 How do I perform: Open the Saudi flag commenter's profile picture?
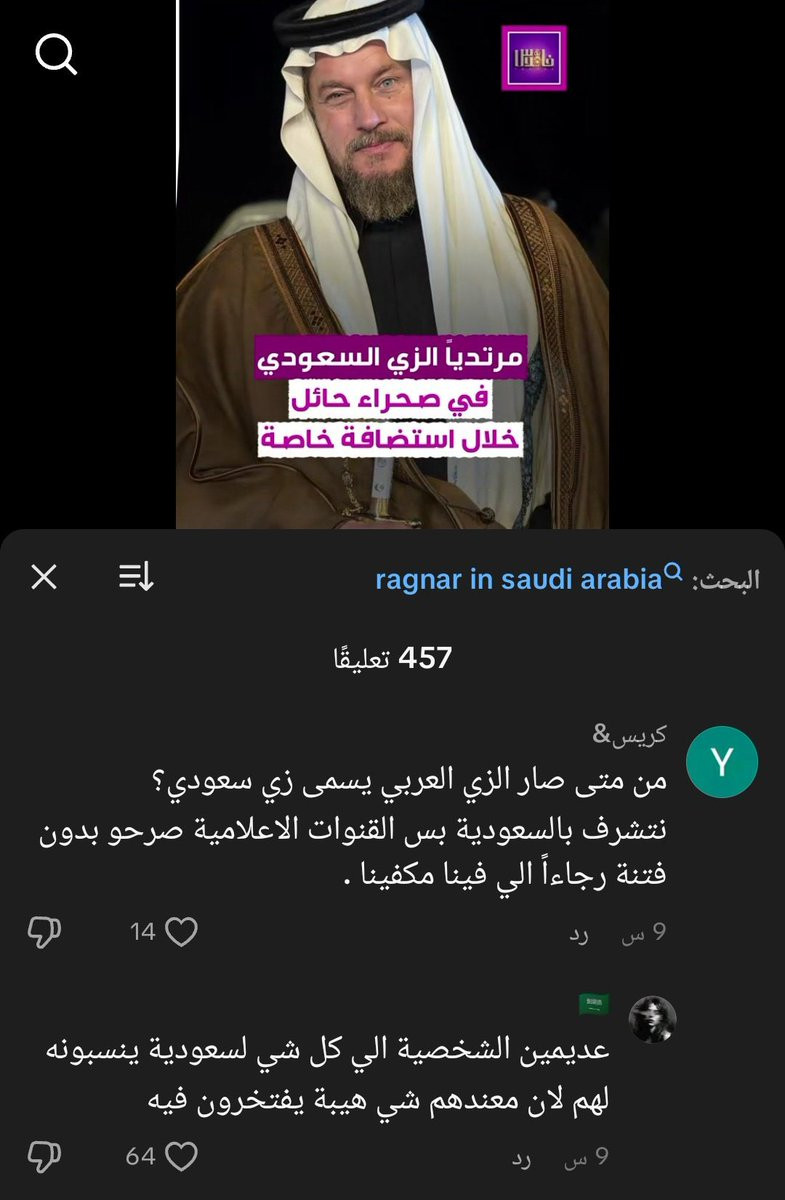652,1020
